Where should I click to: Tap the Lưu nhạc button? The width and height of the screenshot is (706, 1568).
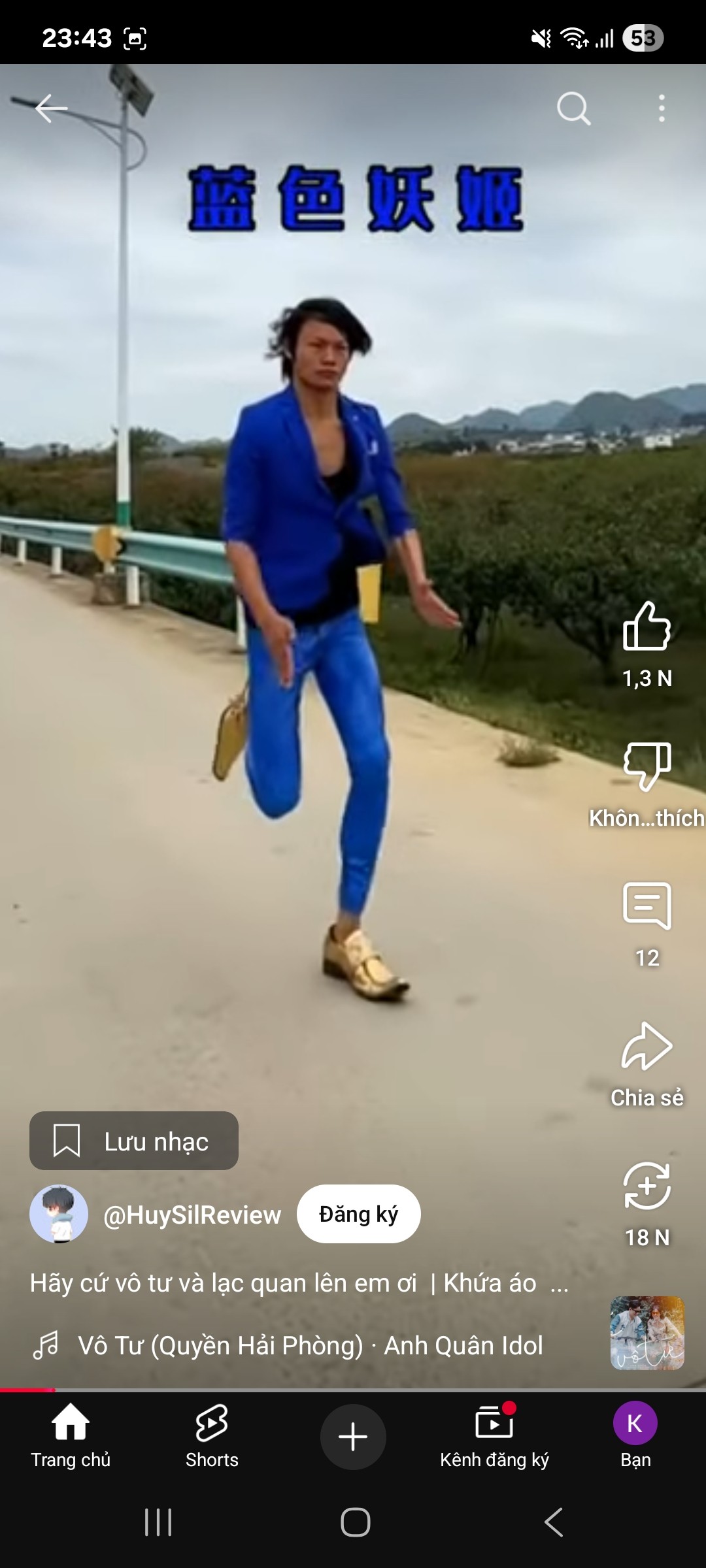click(134, 1141)
